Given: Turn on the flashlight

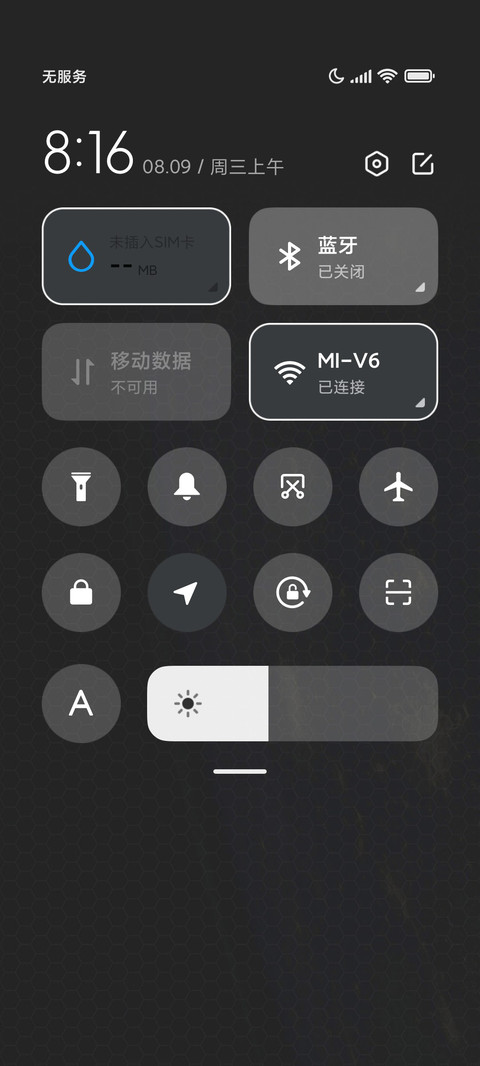Looking at the screenshot, I should point(81,487).
